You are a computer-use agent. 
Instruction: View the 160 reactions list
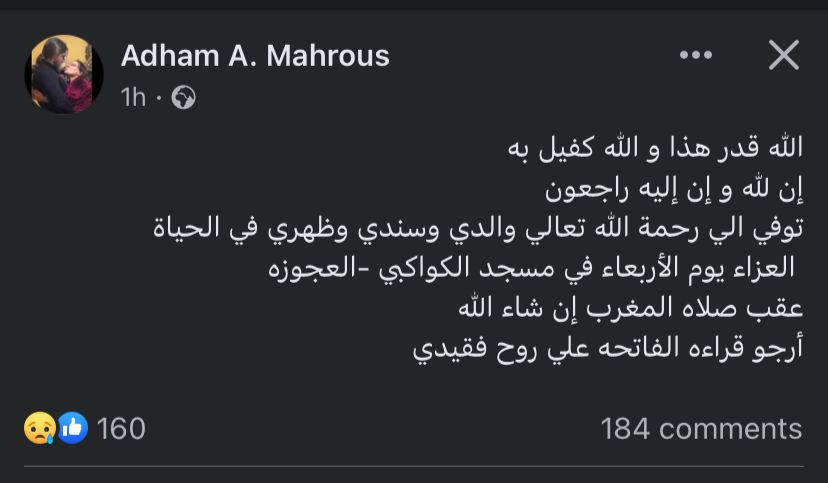click(85, 429)
